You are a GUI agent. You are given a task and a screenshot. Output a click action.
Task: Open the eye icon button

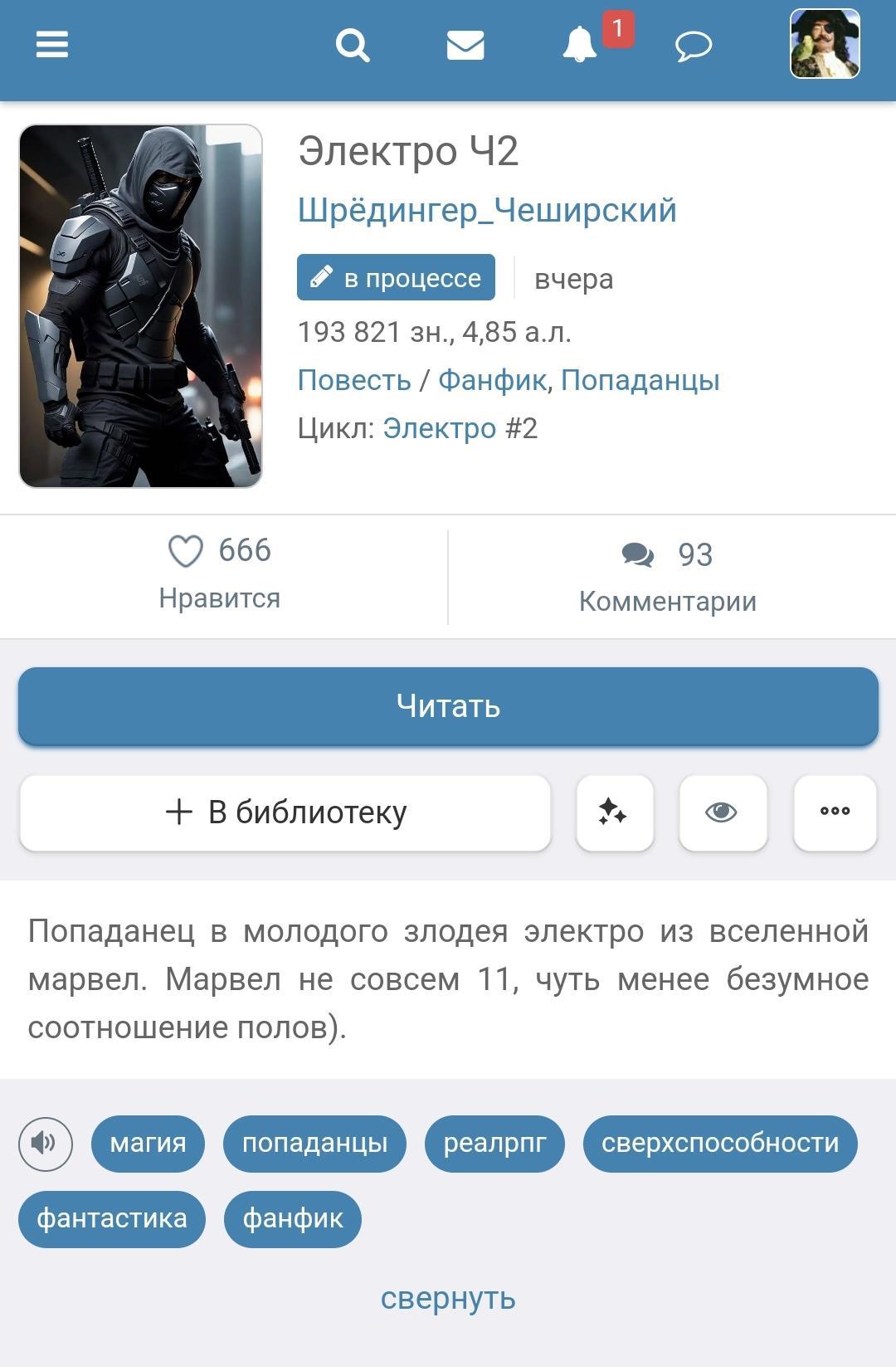tap(722, 812)
